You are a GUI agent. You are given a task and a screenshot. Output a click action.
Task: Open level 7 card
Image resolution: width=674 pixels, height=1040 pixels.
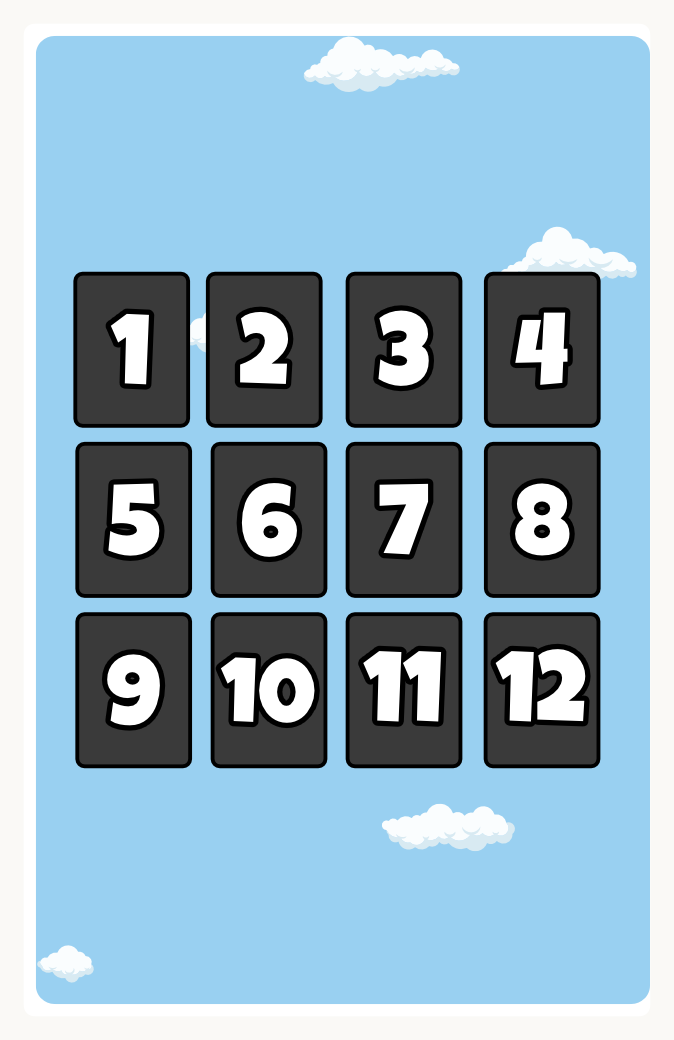(x=404, y=520)
